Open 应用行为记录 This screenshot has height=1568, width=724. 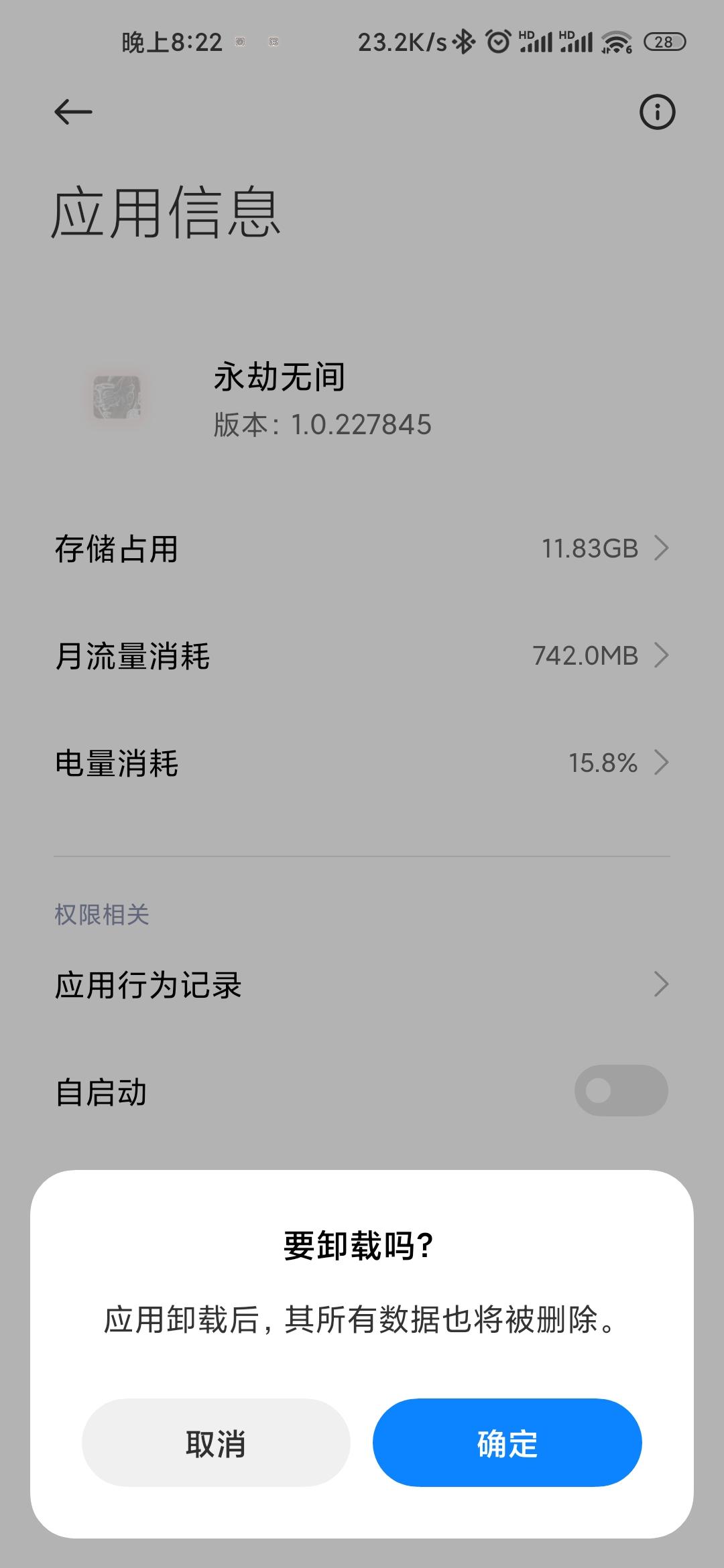362,984
